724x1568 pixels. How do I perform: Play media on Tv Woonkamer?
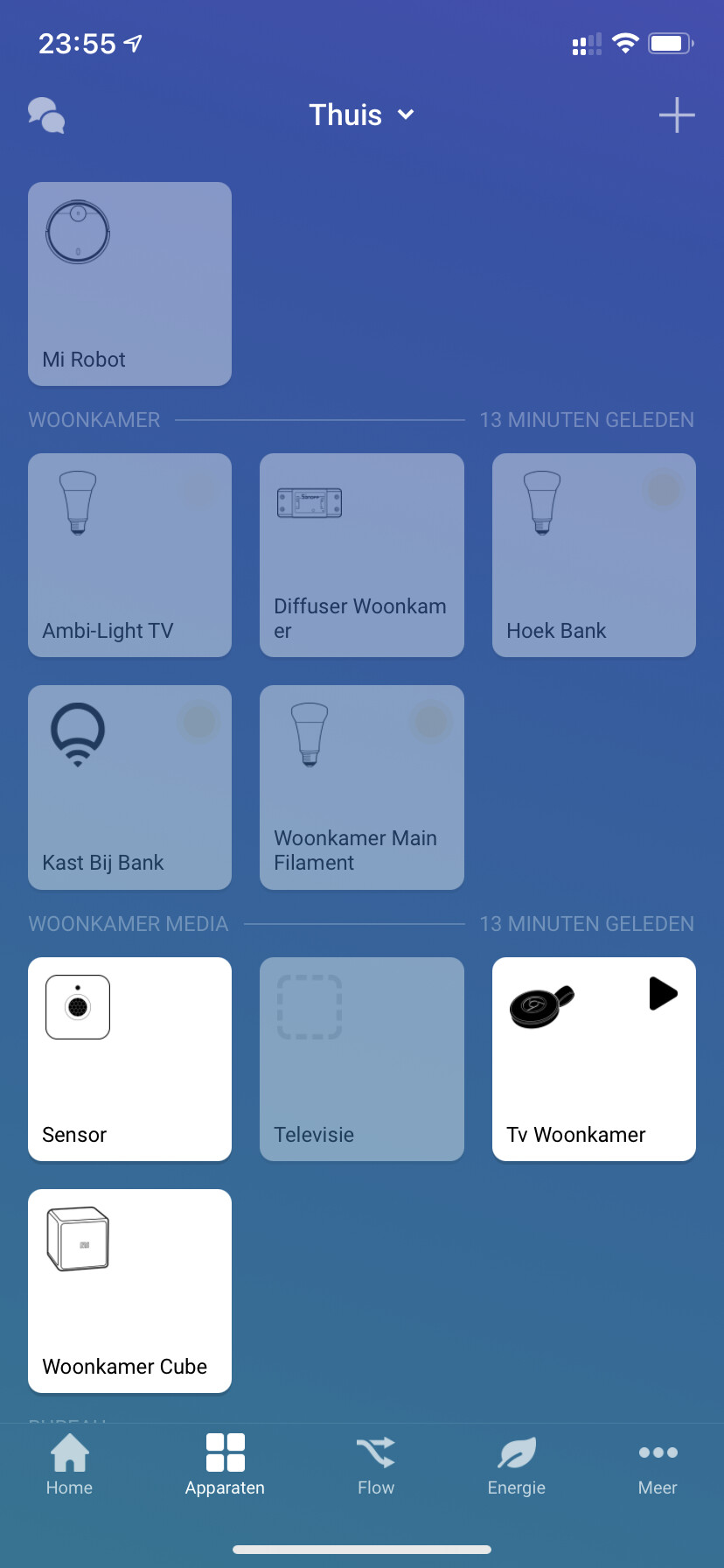tap(664, 993)
